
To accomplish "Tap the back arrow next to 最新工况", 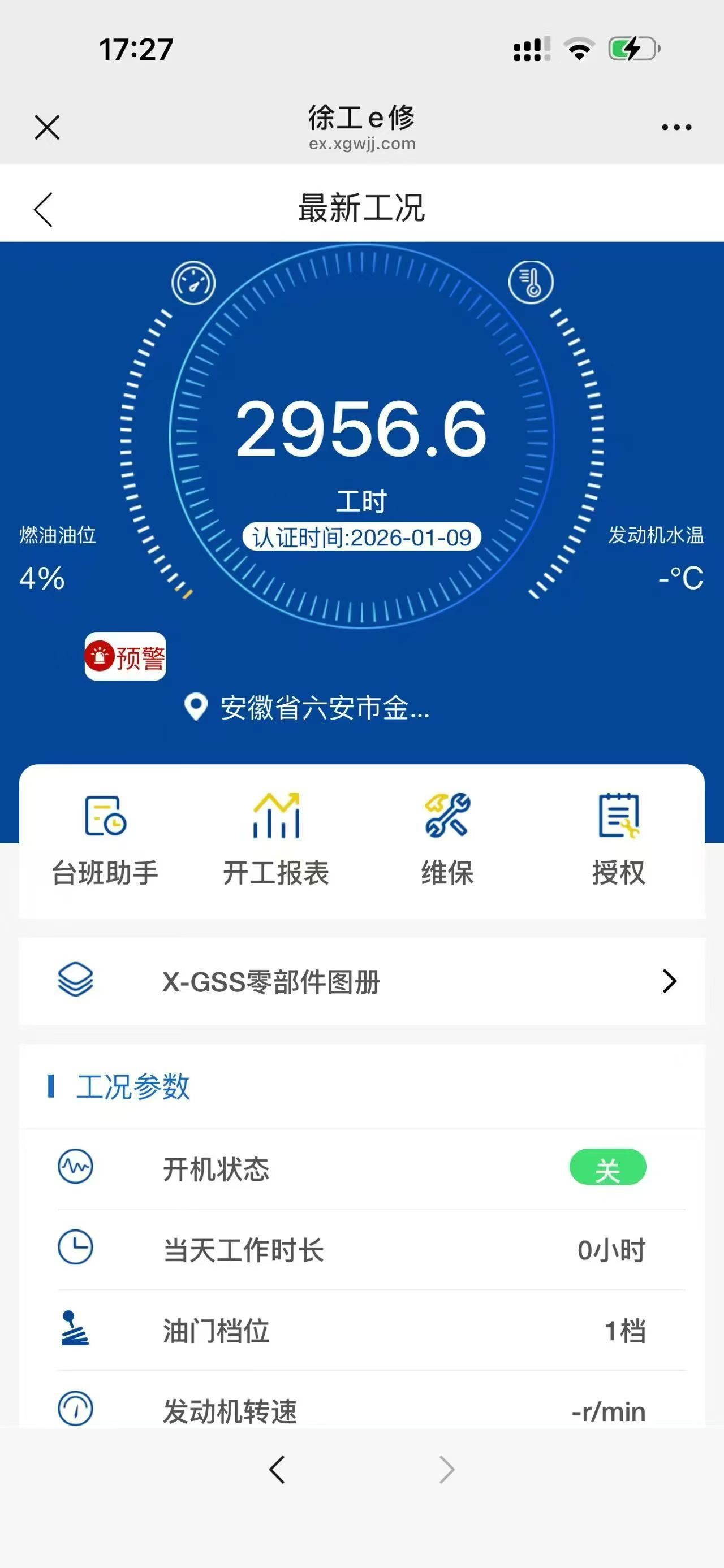I will [42, 207].
